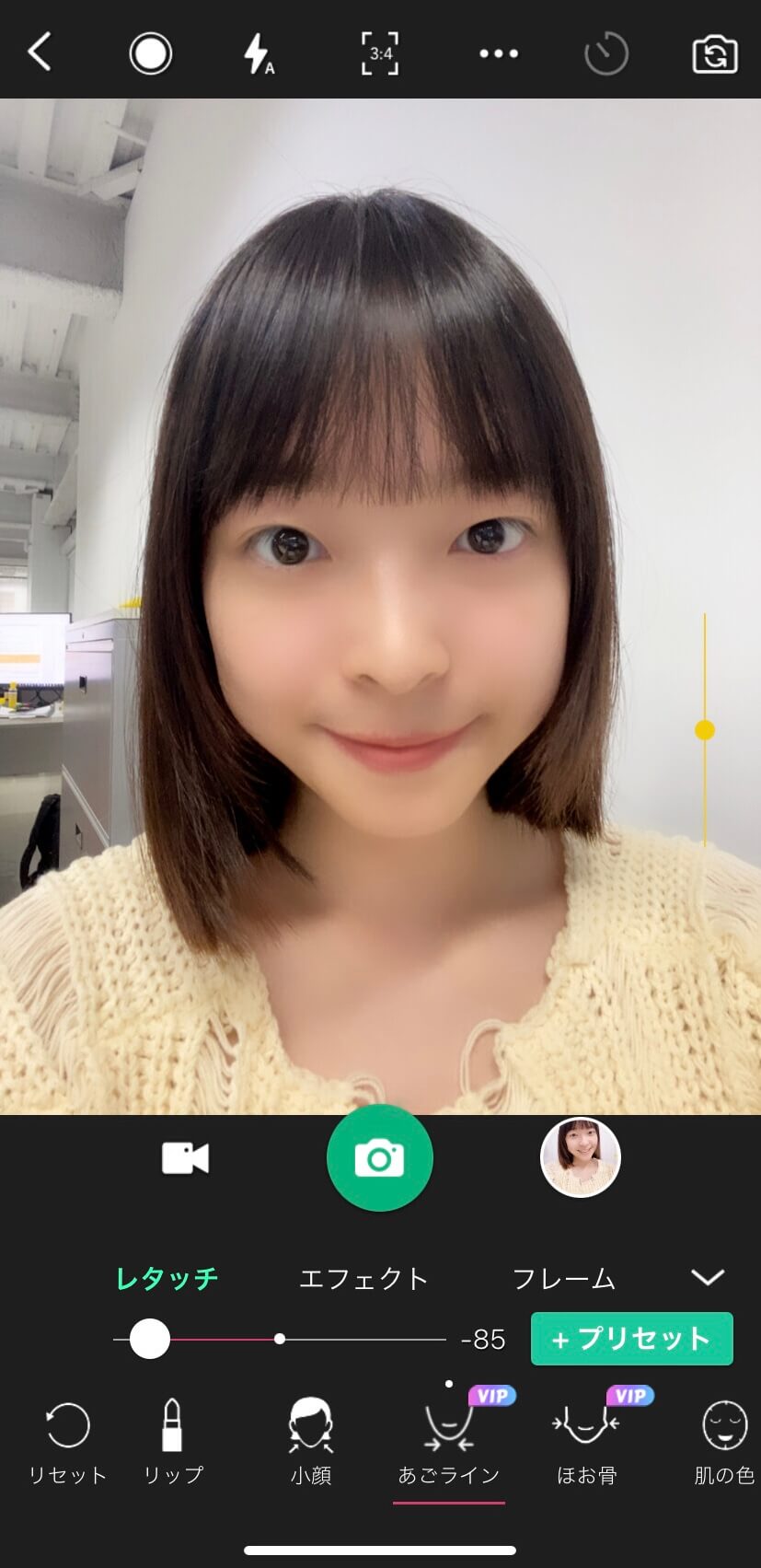
Task: Take a photo with the green shutter
Action: (380, 1158)
